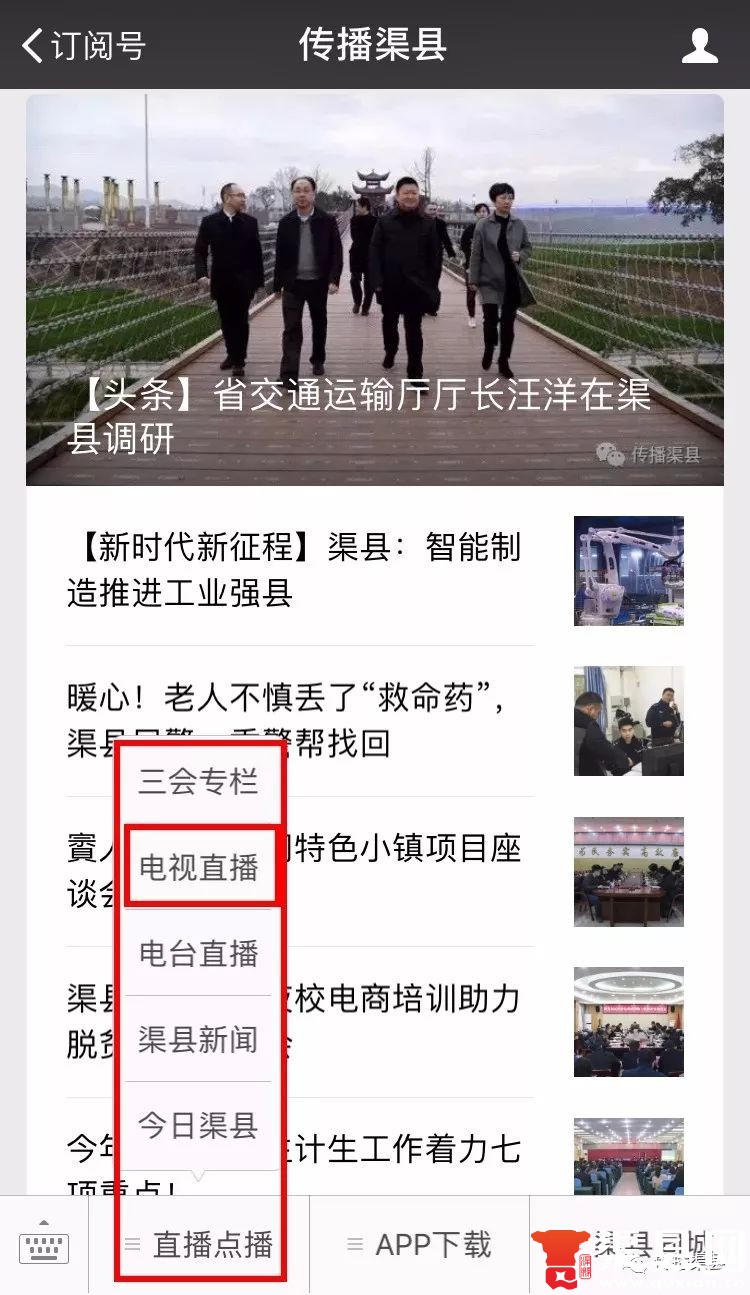
Task: Go back to 订阅号 list
Action: [x=84, y=45]
